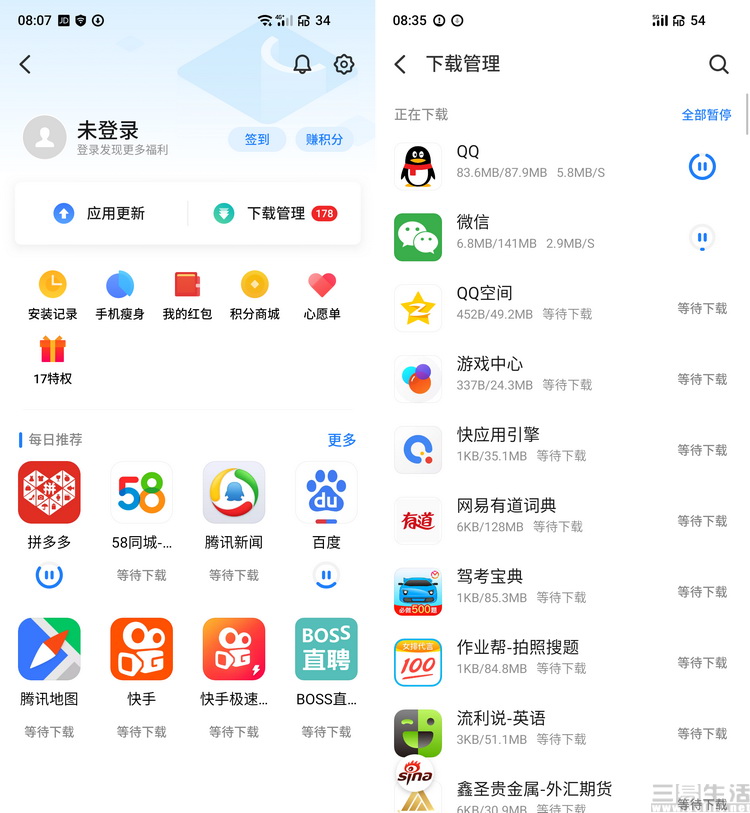Tap the 赚积分 button
The image size is (750, 813).
click(324, 140)
